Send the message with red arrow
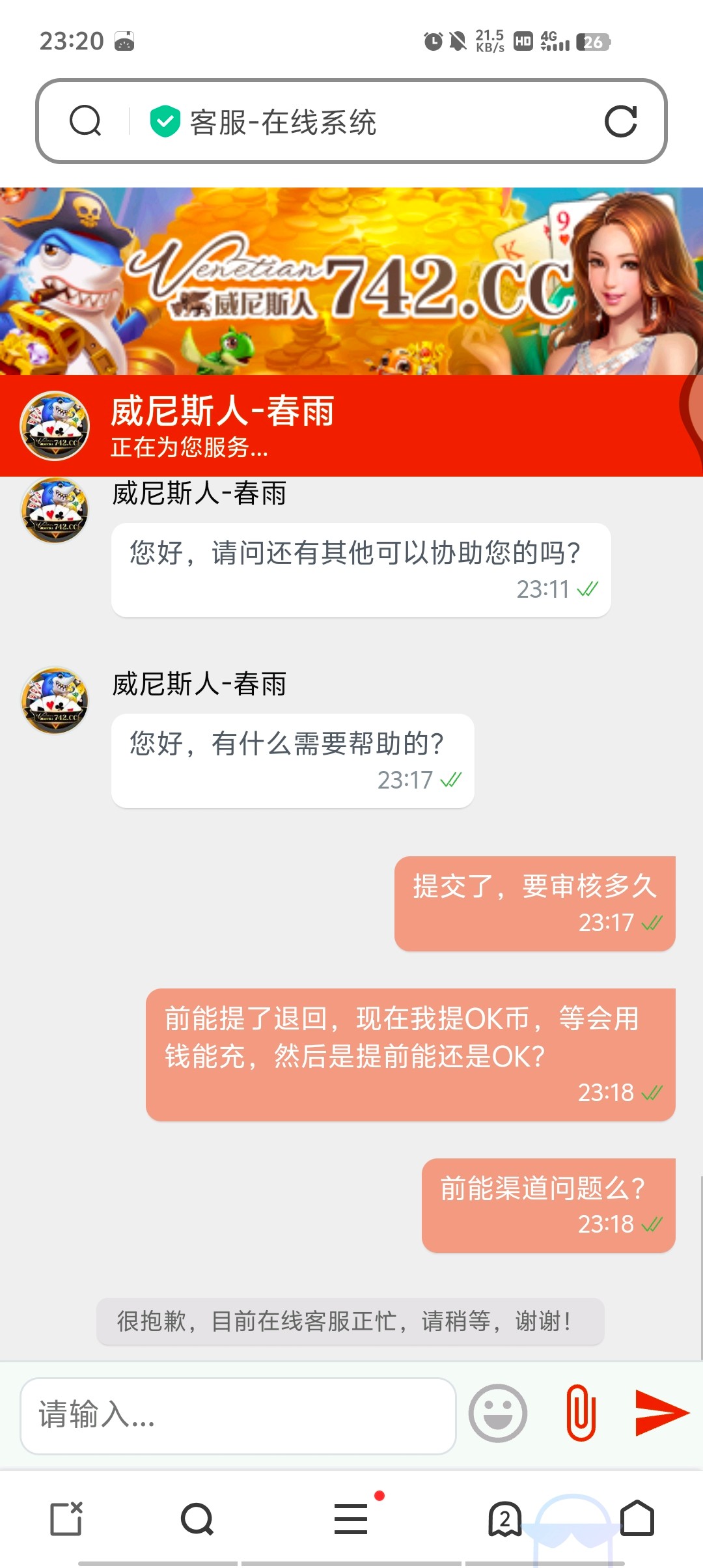This screenshot has height=1568, width=703. click(661, 1412)
